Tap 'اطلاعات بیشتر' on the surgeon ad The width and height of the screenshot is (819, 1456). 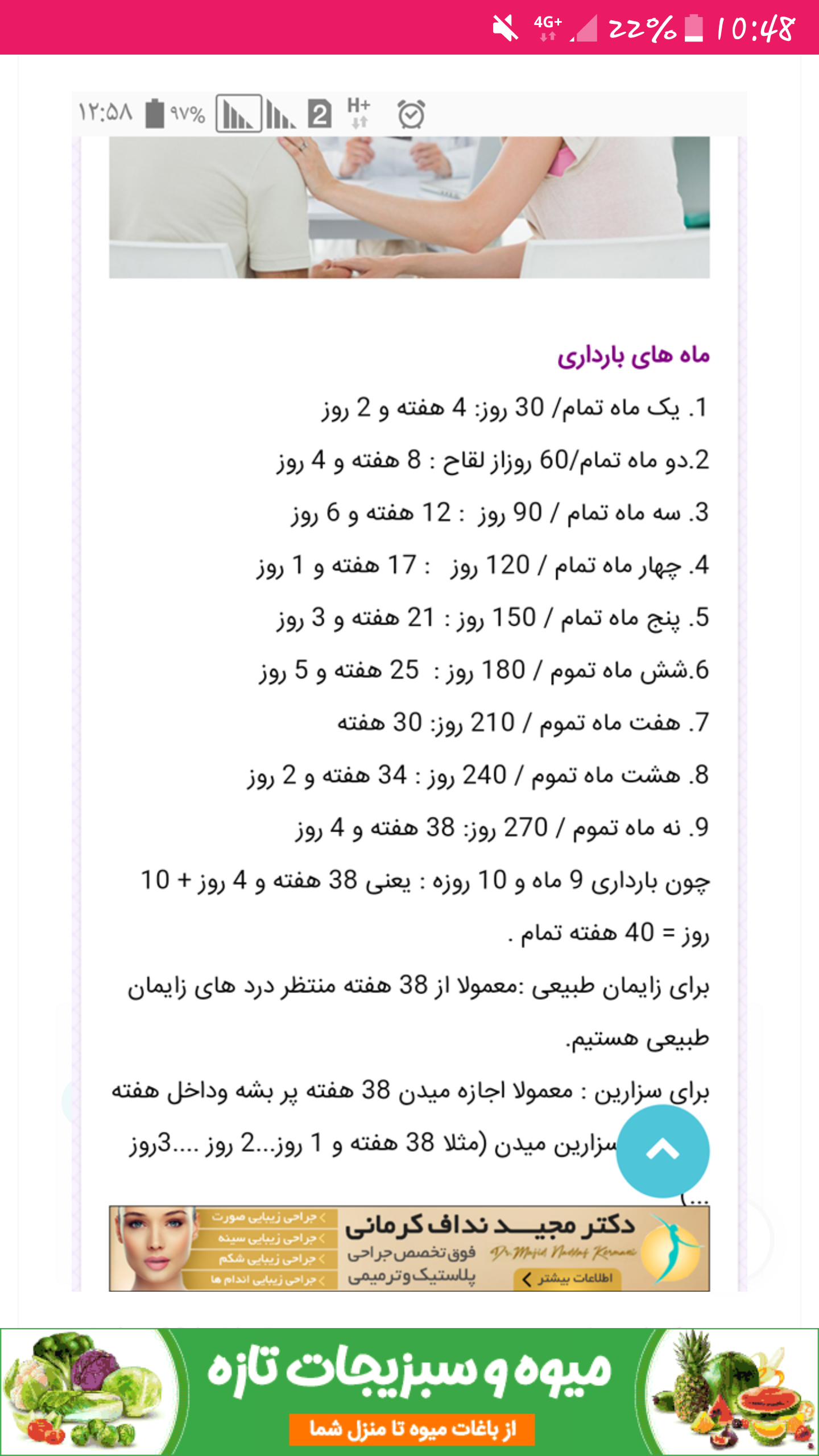coord(568,1279)
